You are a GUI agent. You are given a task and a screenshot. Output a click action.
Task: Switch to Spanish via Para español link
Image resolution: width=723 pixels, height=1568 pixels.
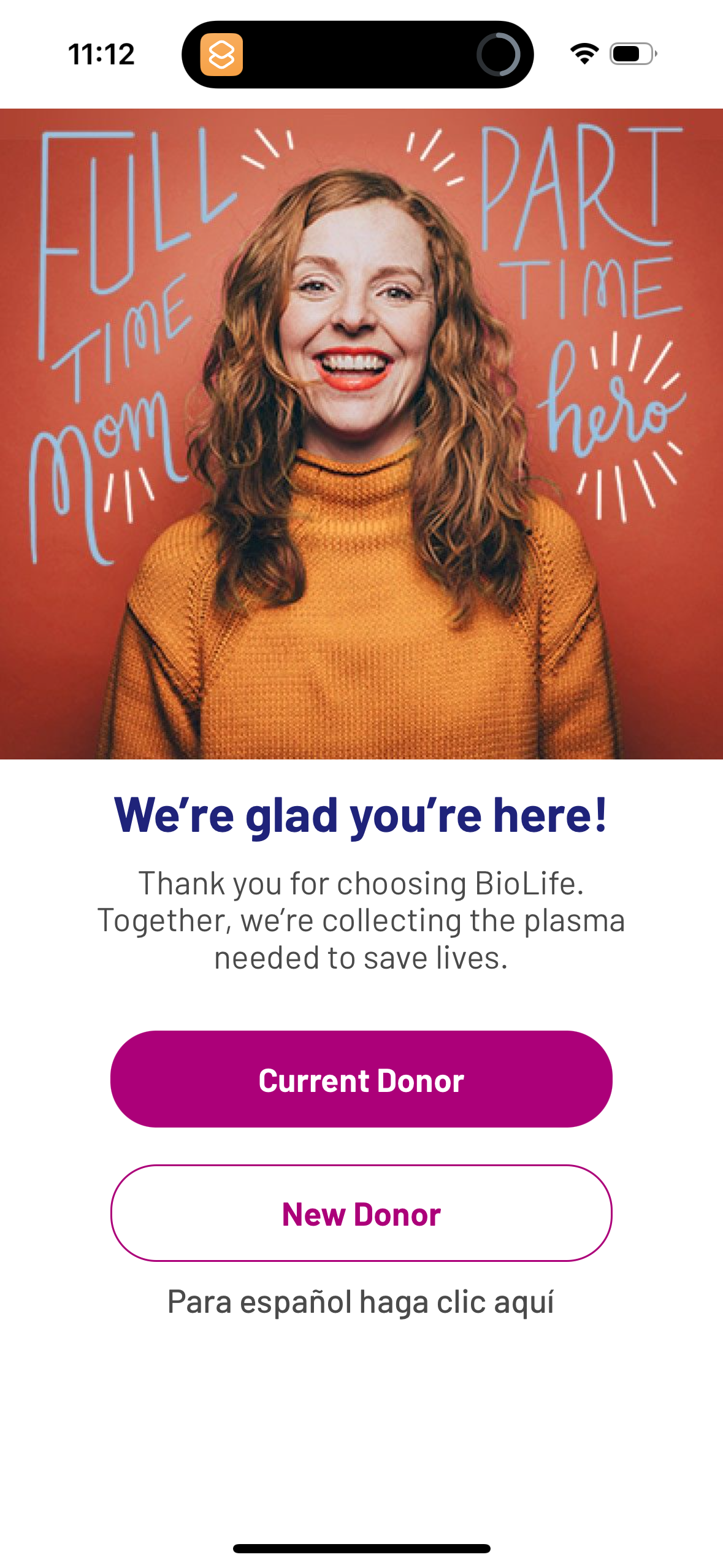point(361,1302)
